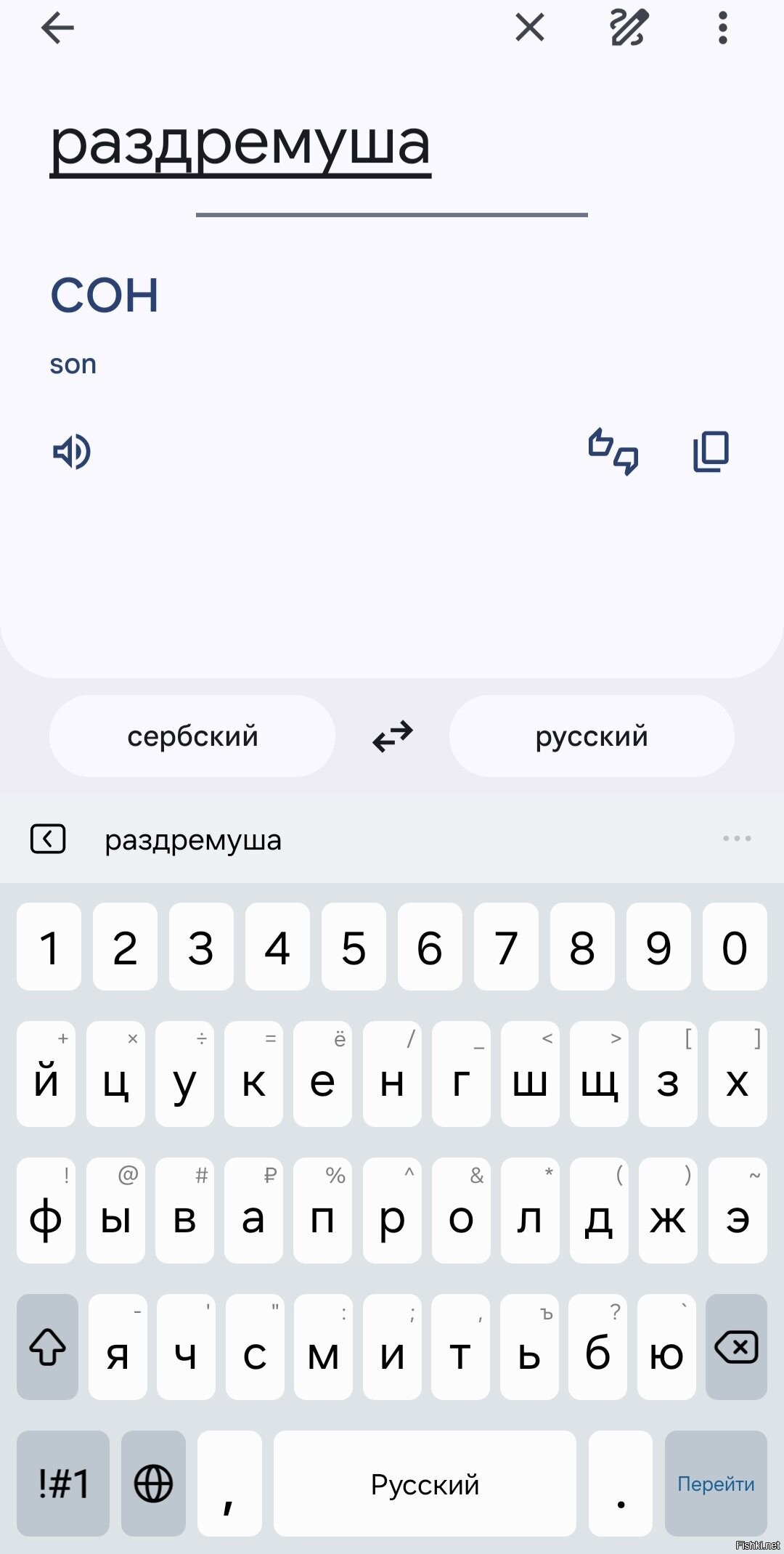Tap the 'Перейти' key on keyboard
Image resolution: width=784 pixels, height=1554 pixels.
pos(716,1484)
